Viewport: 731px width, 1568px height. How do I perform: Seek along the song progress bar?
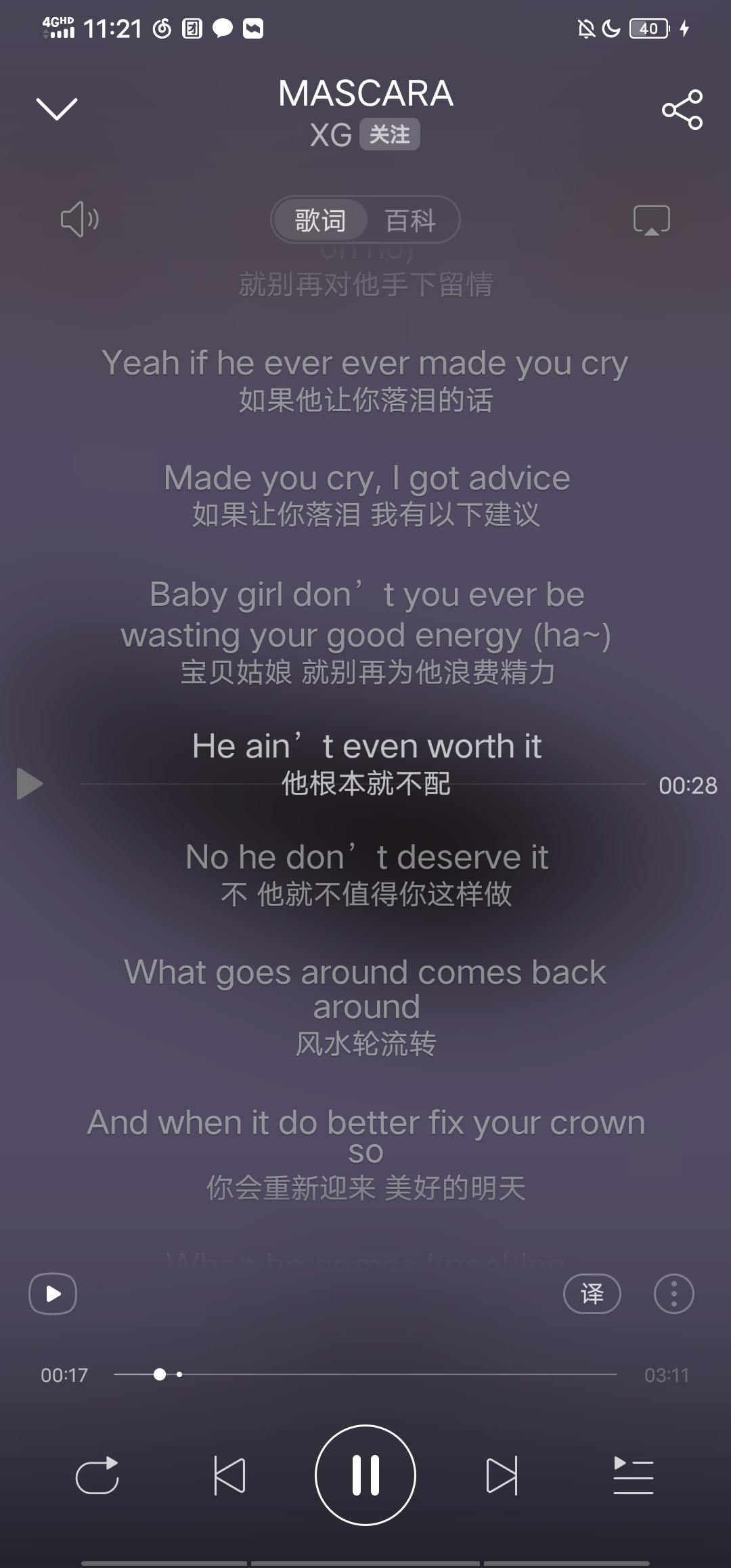tap(365, 1374)
